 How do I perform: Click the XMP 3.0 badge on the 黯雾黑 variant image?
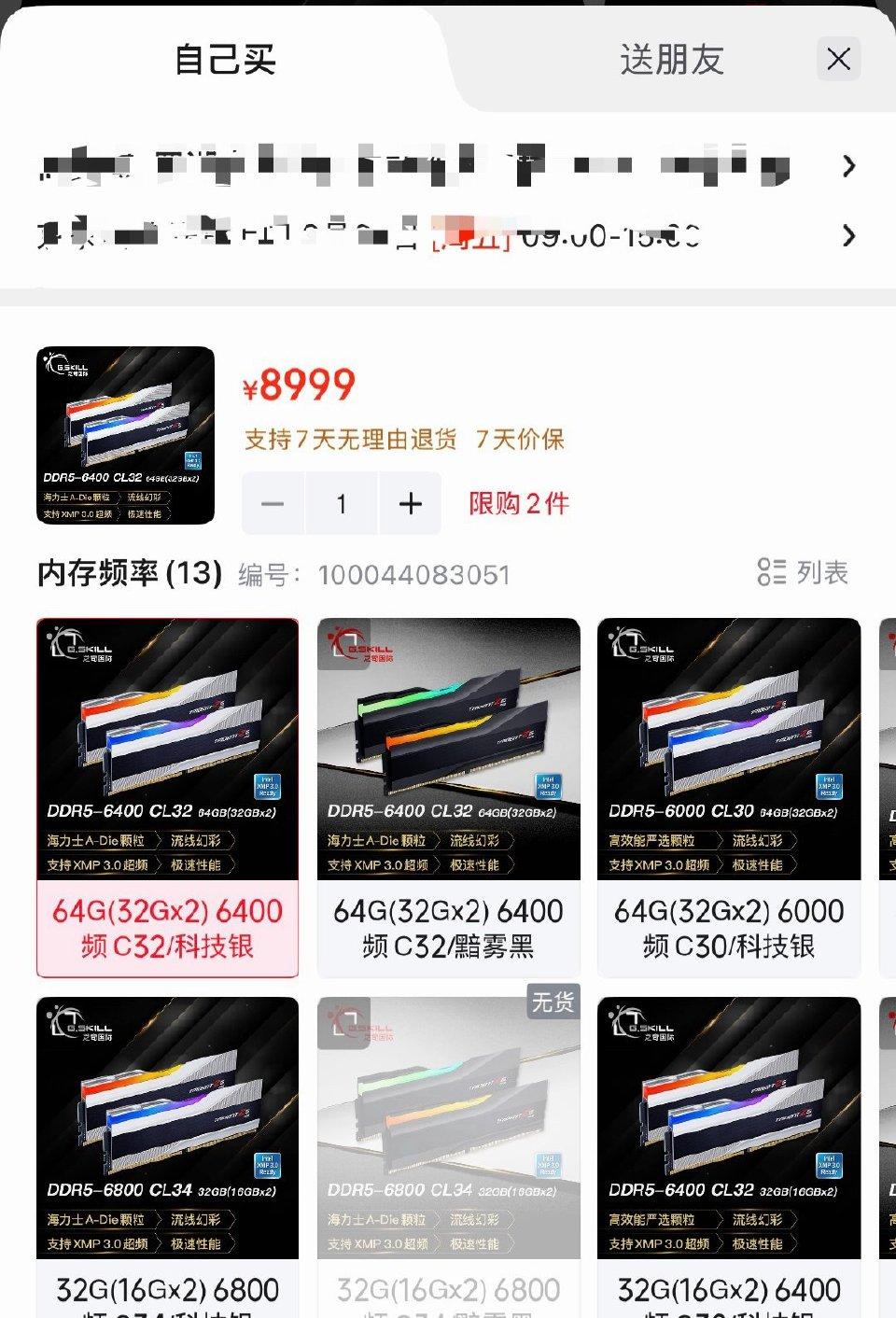[x=546, y=787]
